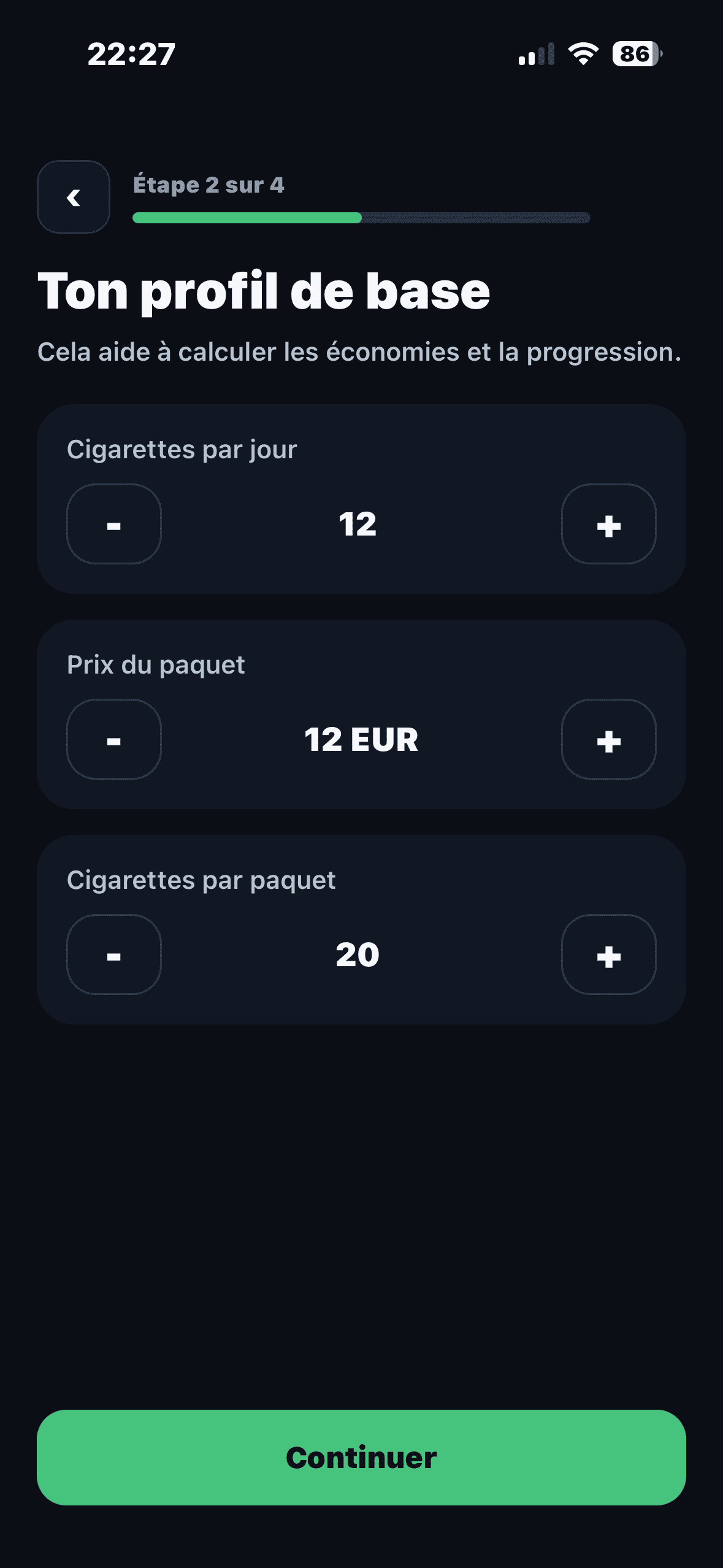Return to previous step via back button
This screenshot has width=723, height=1568.
[x=73, y=197]
